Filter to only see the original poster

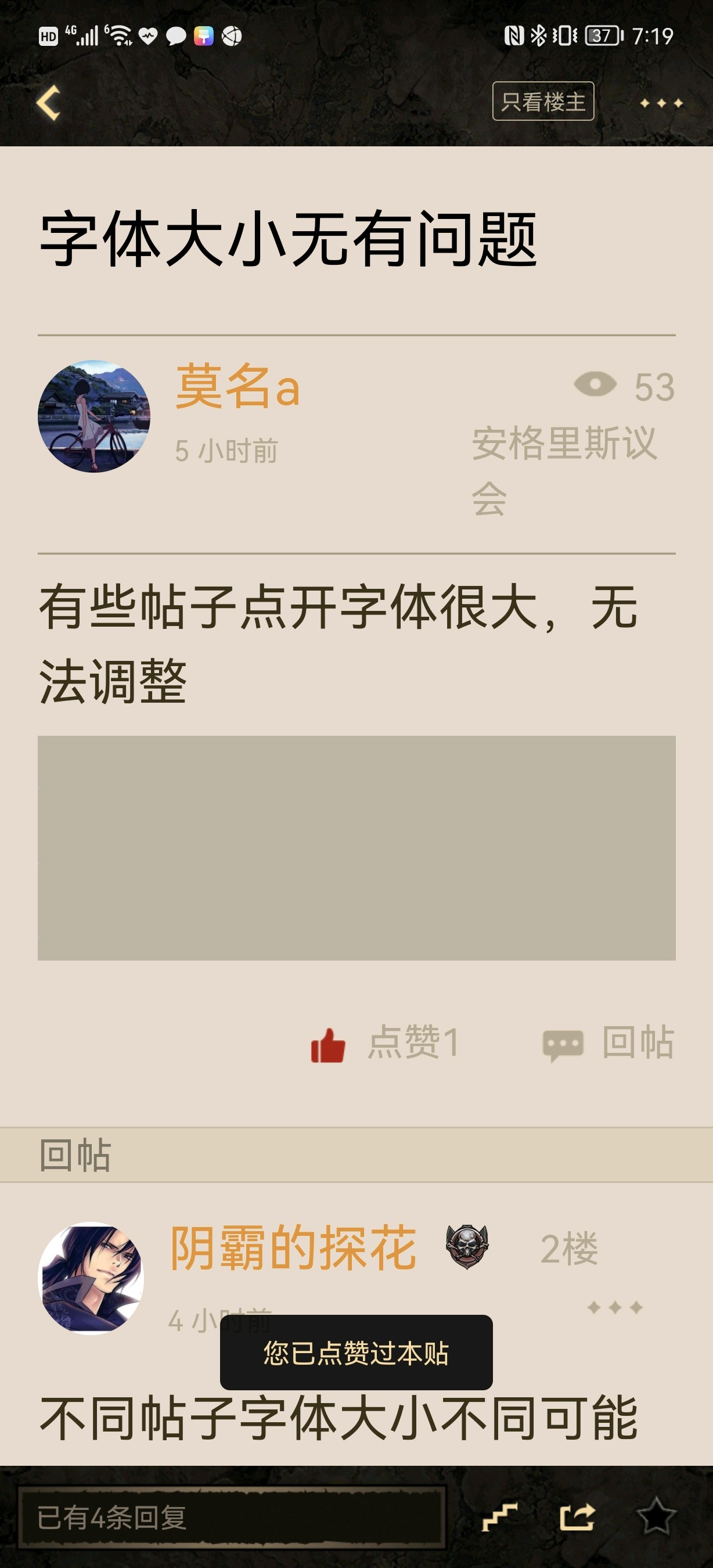(x=543, y=101)
